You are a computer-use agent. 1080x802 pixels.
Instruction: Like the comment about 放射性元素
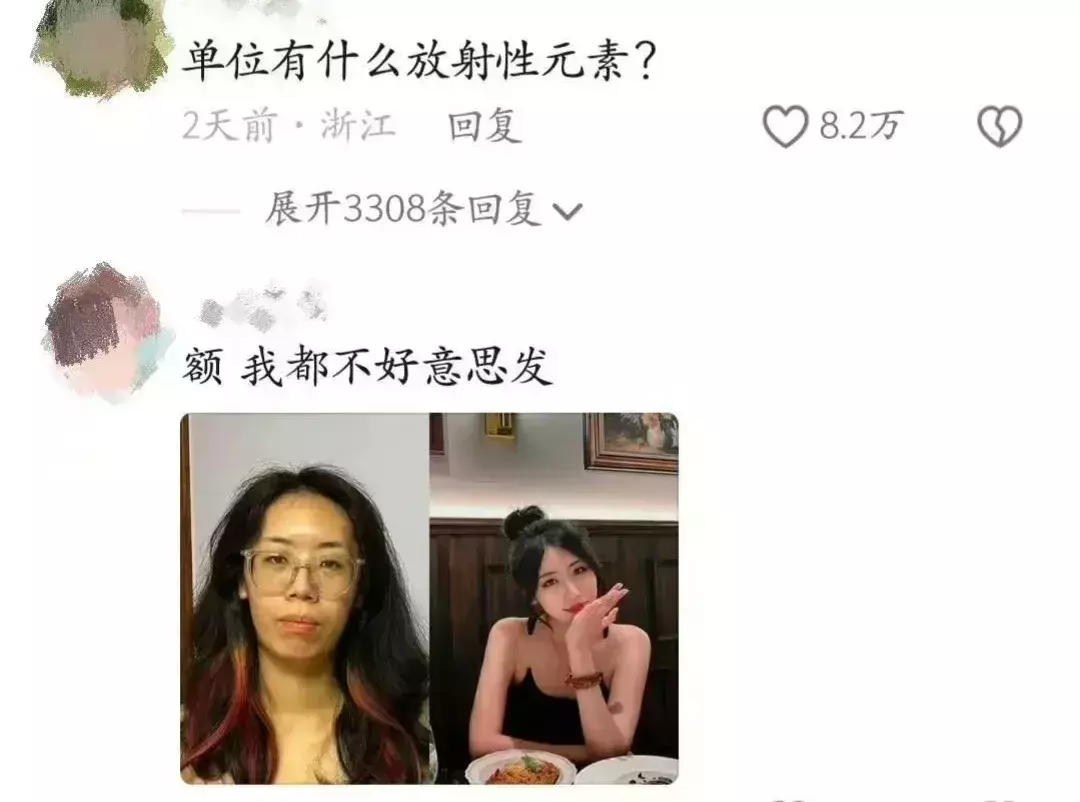click(x=786, y=127)
